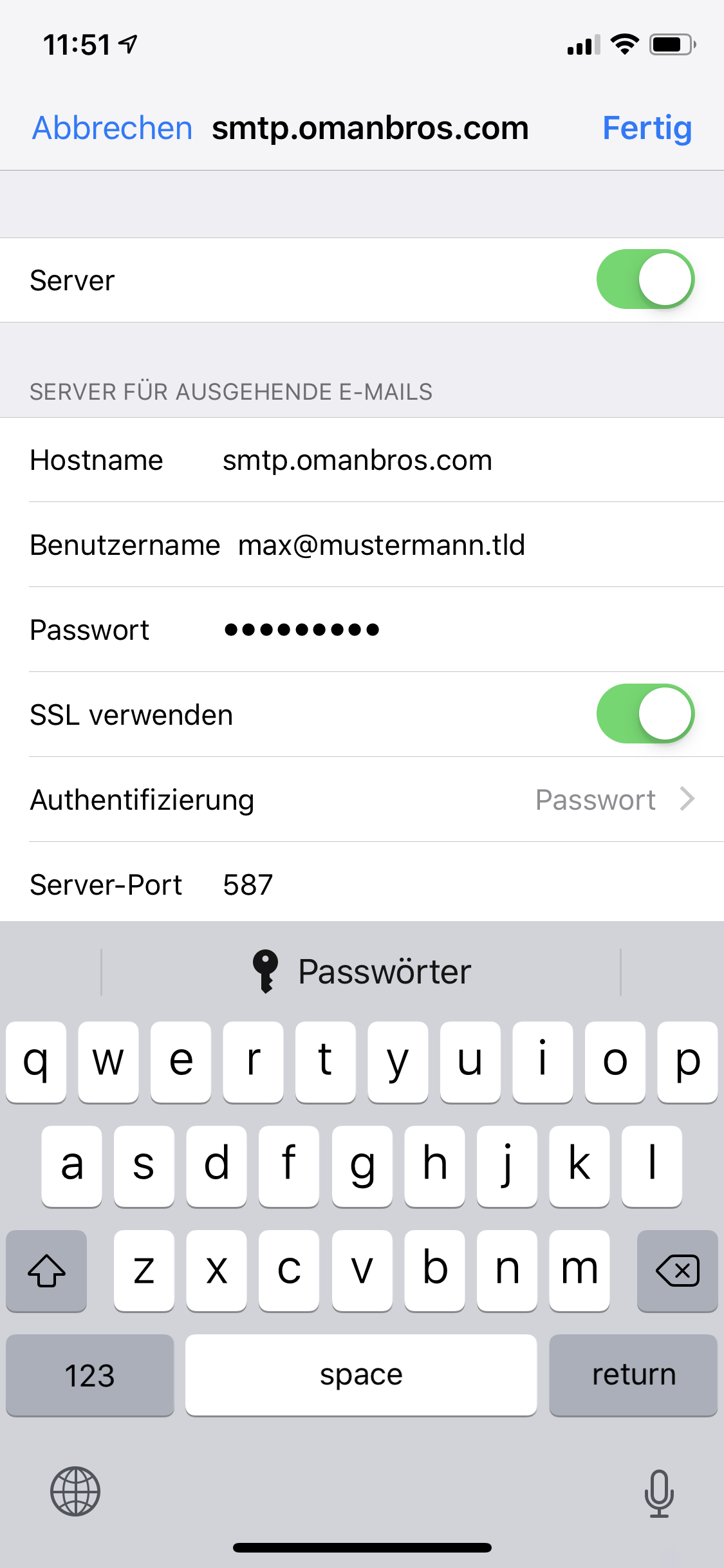
Task: Tap the space bar
Action: click(361, 1376)
